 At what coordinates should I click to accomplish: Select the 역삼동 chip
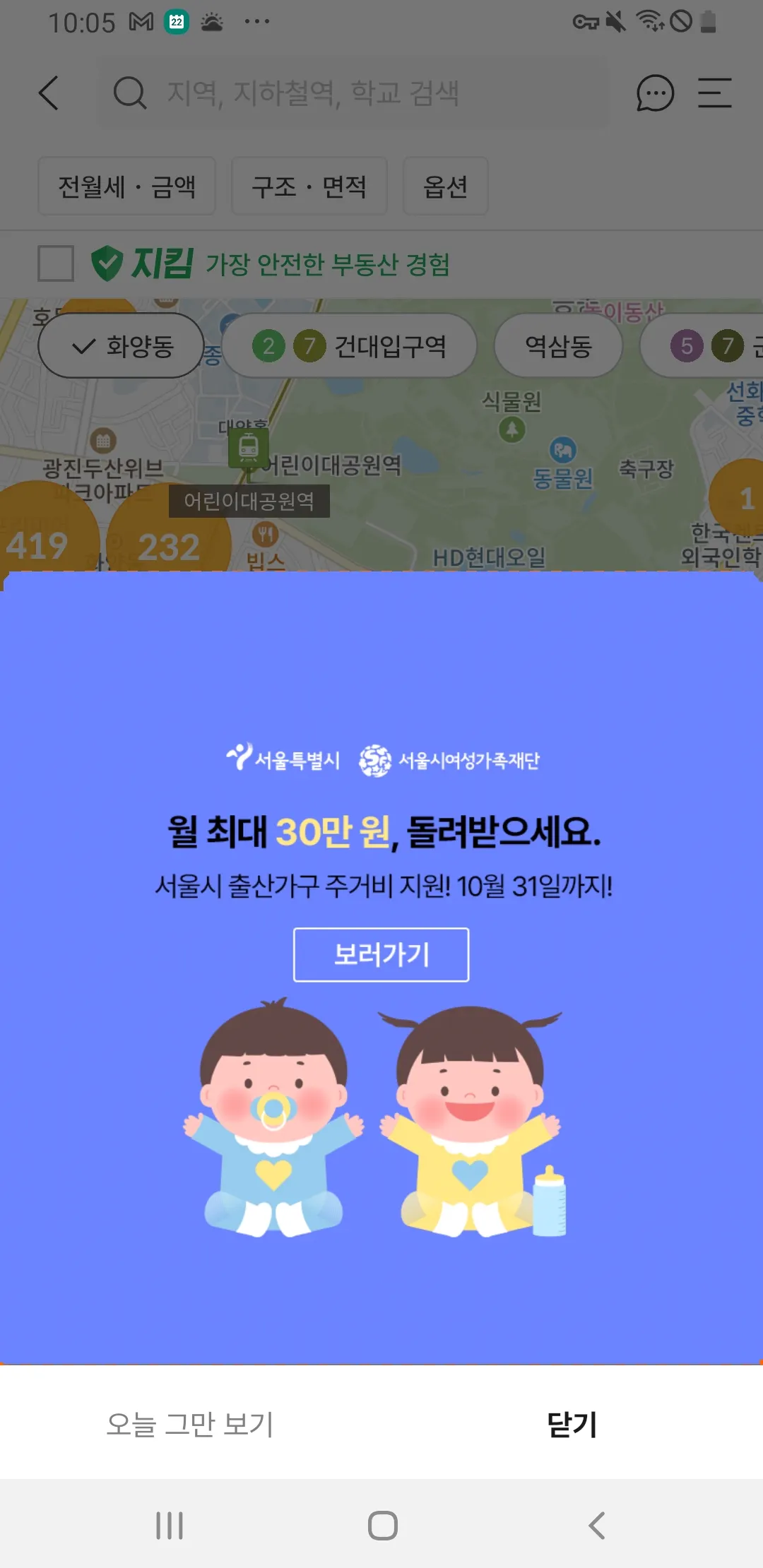tap(558, 346)
